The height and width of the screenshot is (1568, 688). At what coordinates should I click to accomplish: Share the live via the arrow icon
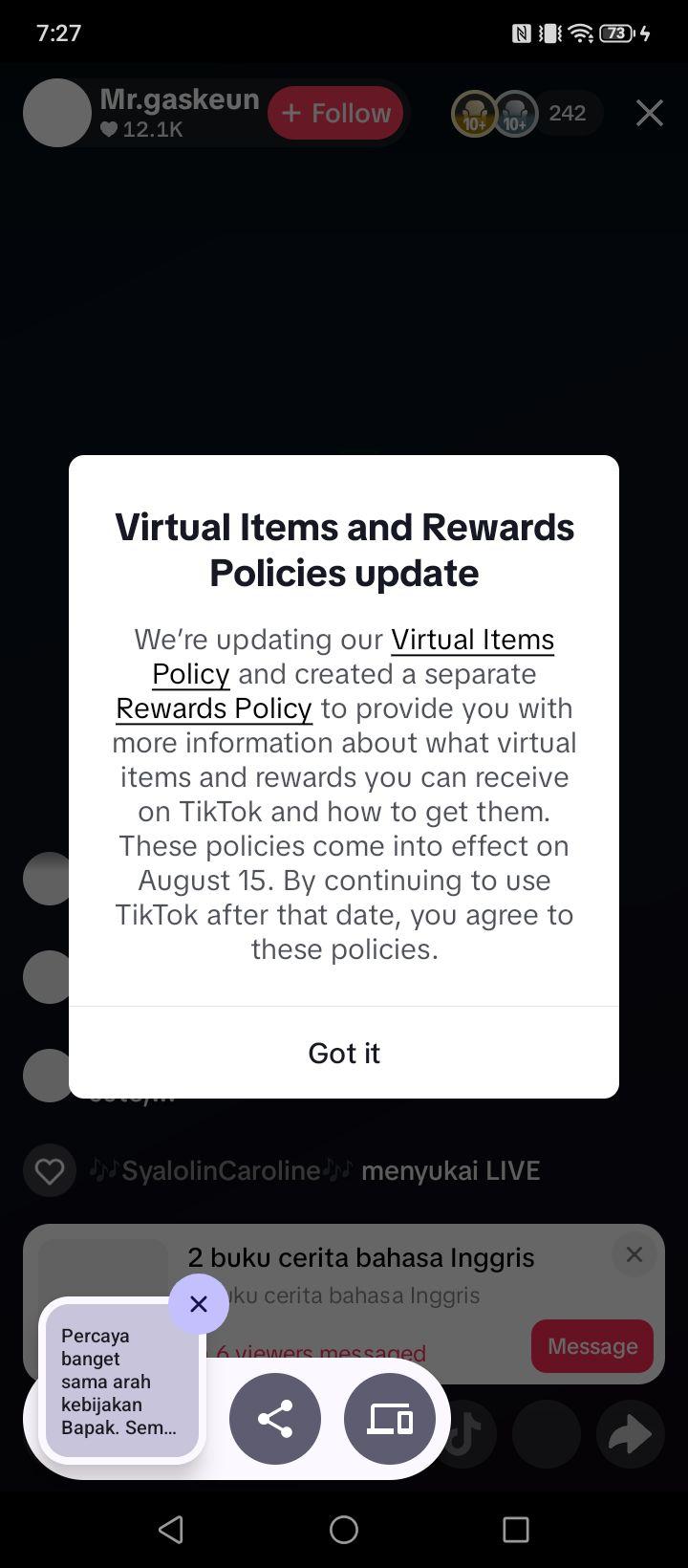(x=631, y=1434)
